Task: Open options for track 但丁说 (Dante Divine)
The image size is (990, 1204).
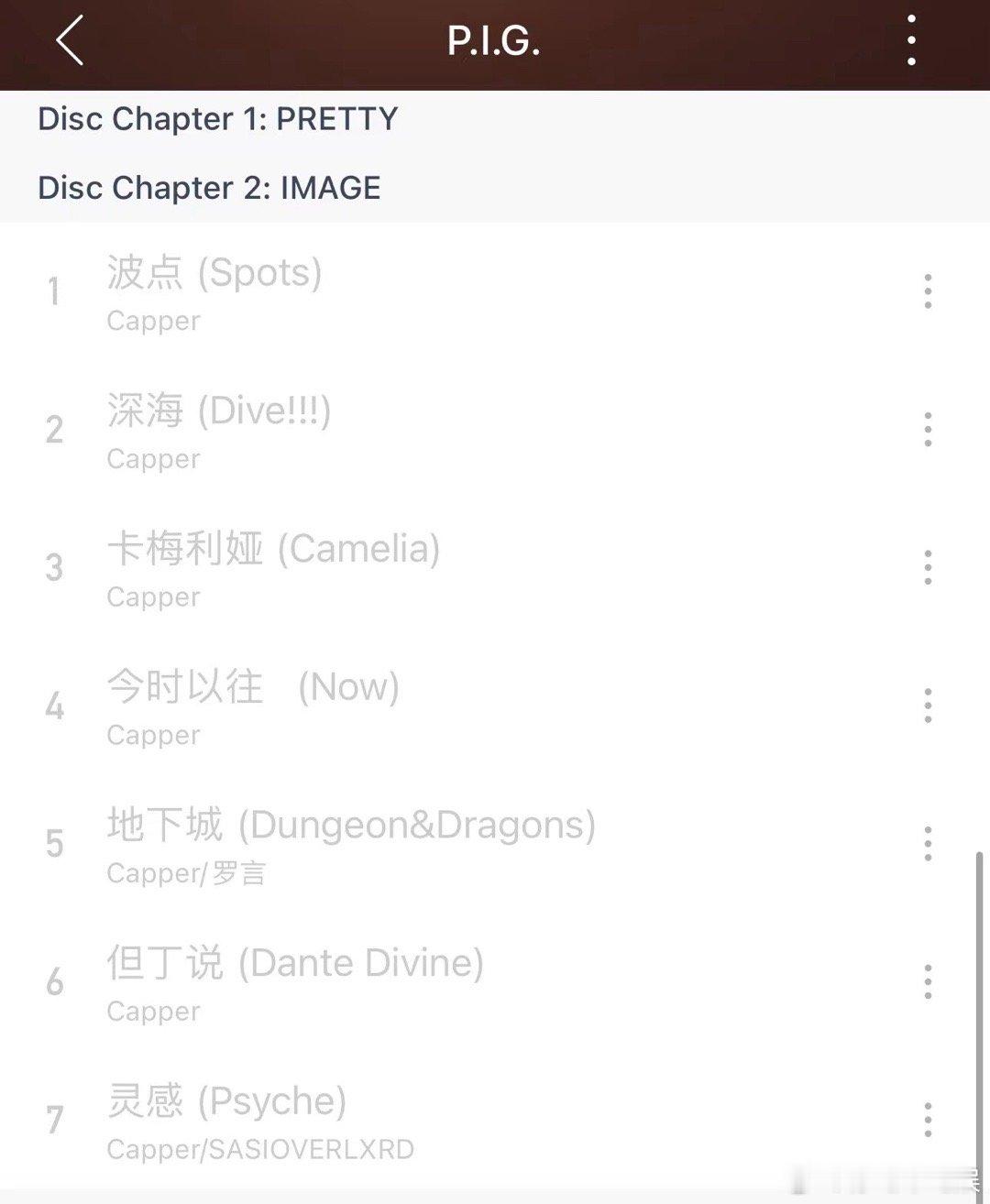Action: coord(929,980)
